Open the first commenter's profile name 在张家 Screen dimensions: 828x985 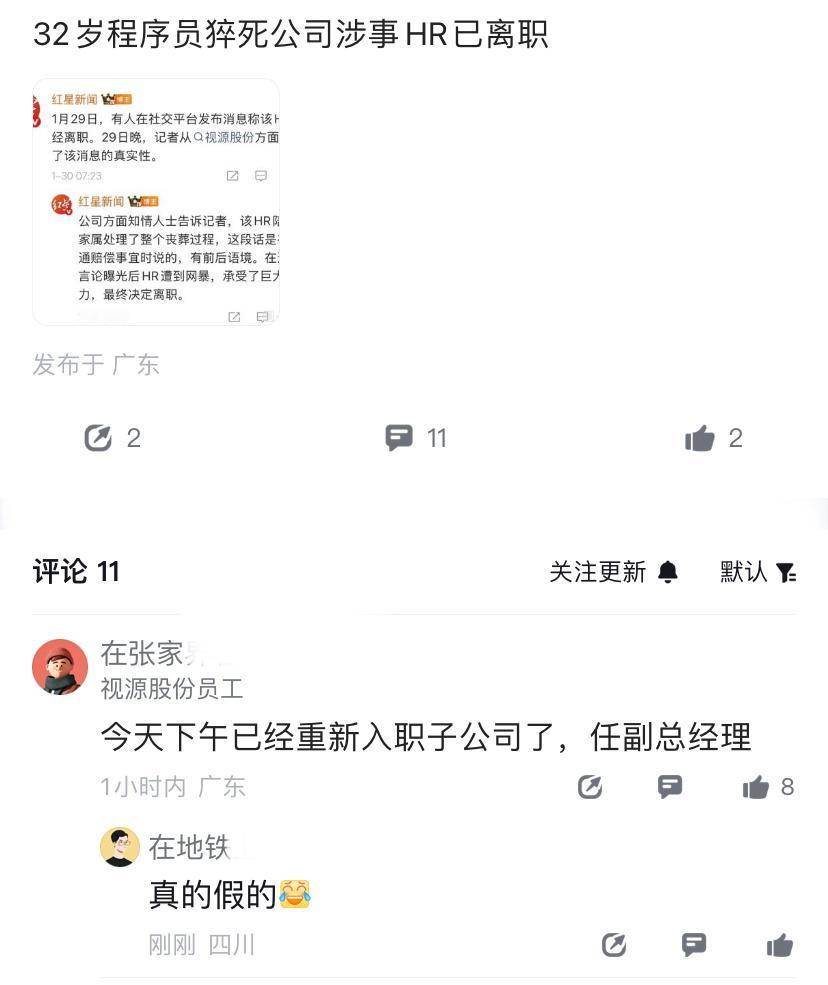140,654
